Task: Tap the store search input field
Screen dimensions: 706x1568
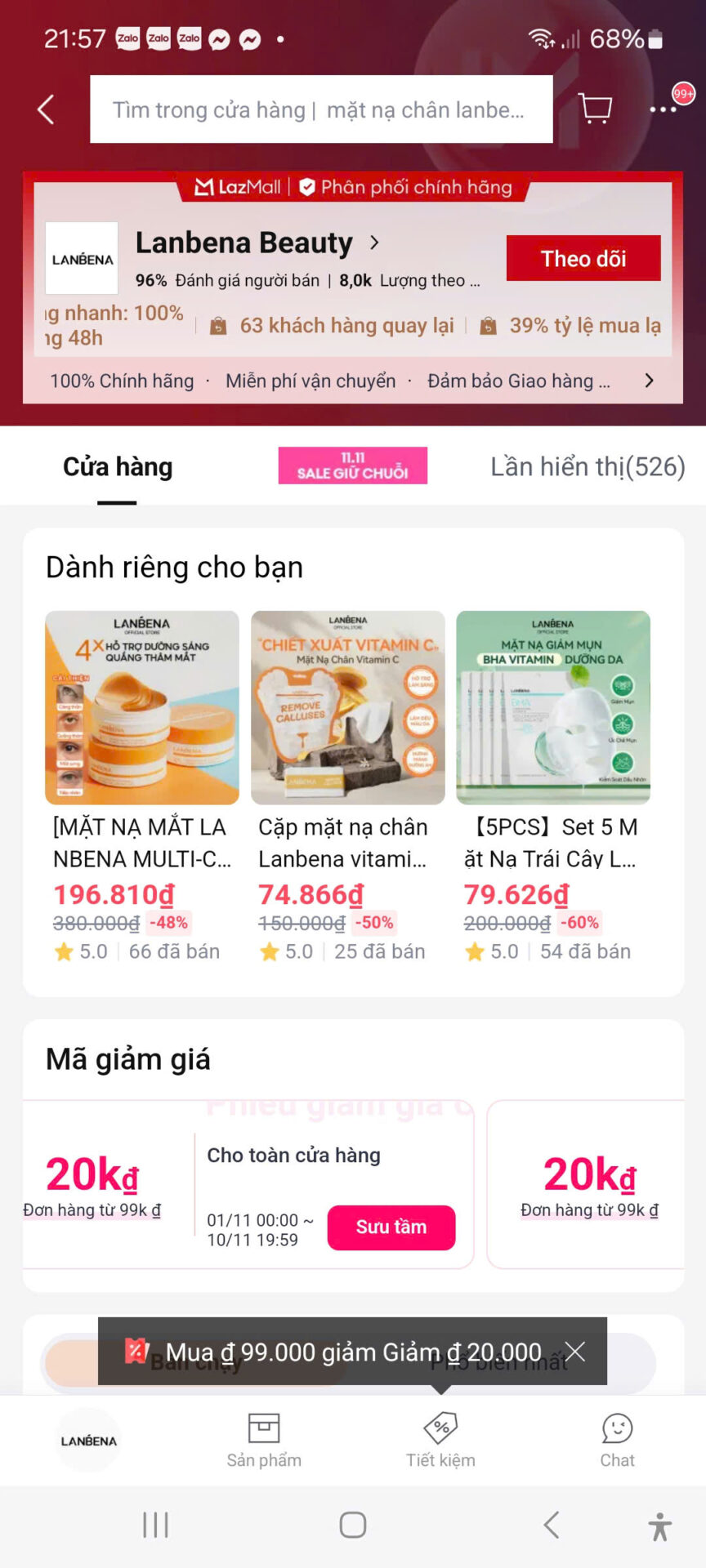Action: (x=321, y=109)
